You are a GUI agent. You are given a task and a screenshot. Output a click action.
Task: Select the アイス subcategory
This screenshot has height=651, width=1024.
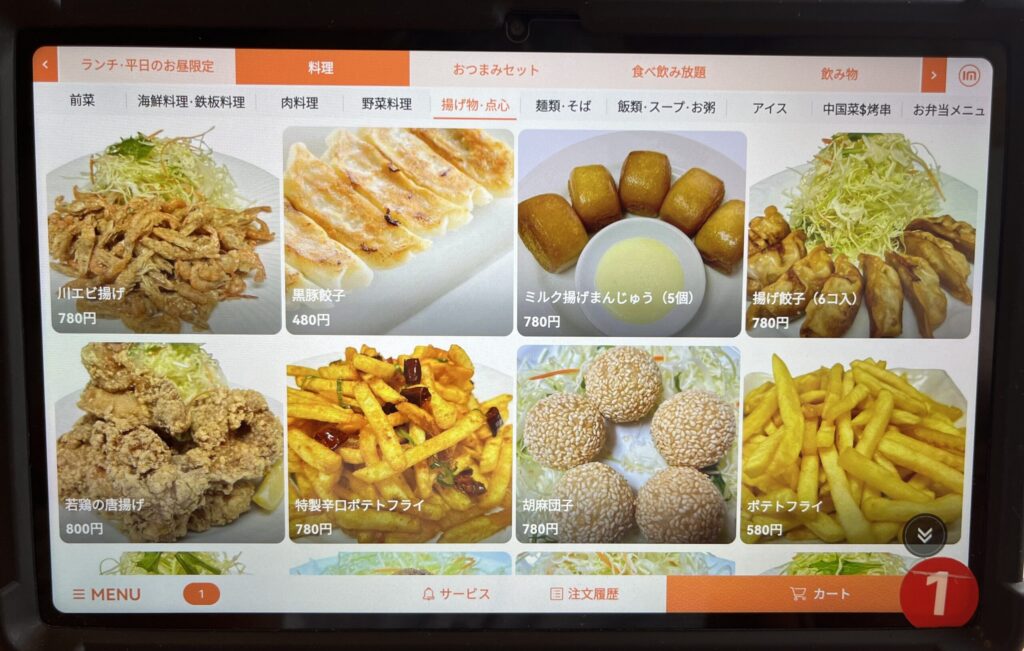click(769, 108)
